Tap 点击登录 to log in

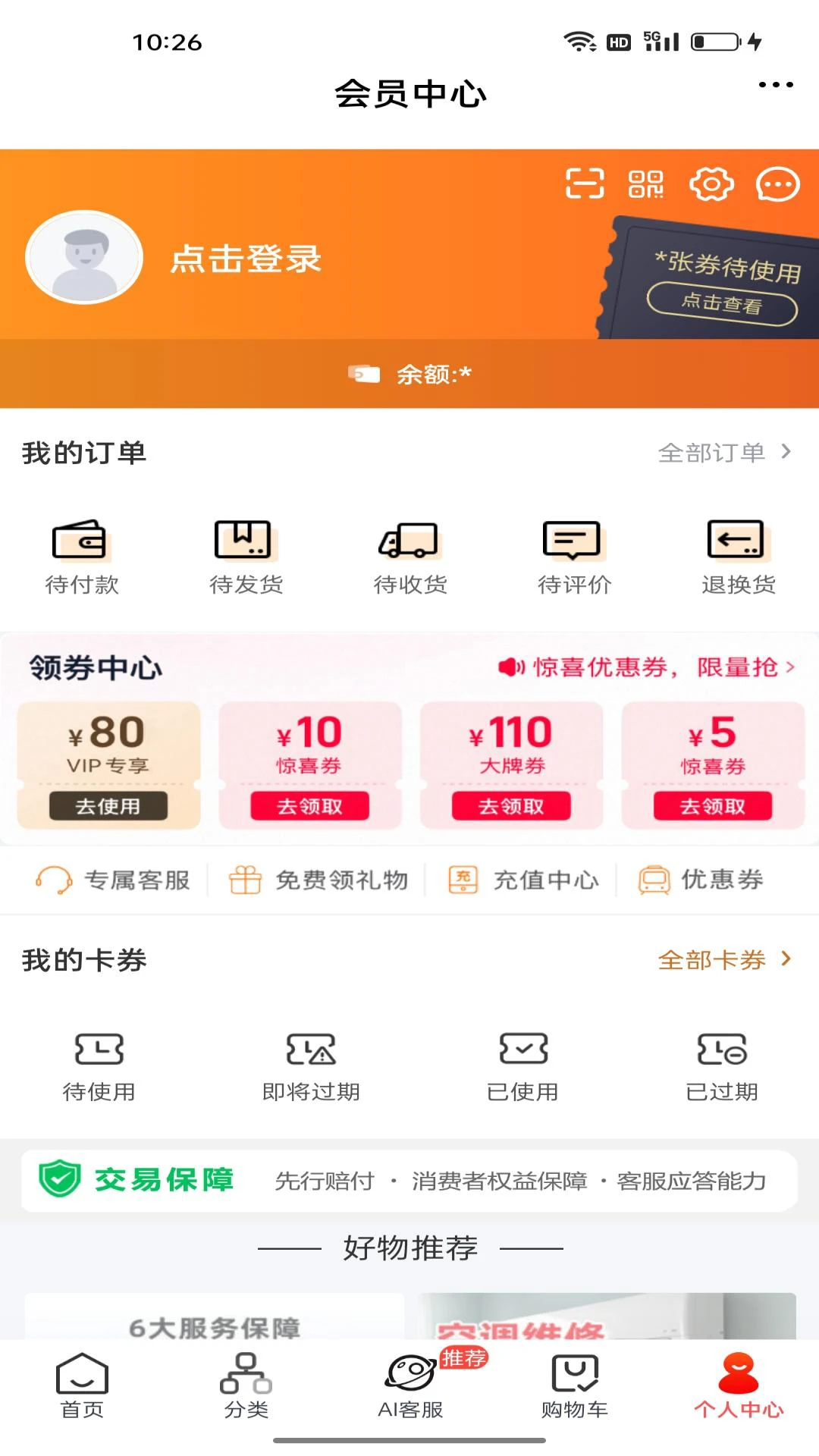246,259
